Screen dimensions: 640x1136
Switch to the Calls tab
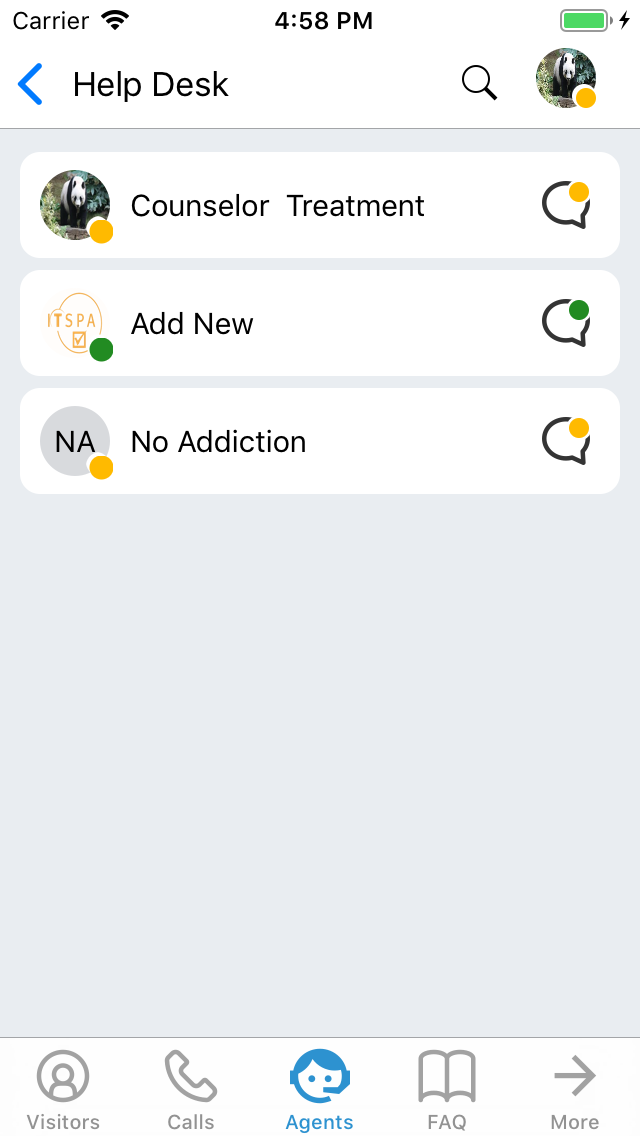pos(191,1090)
